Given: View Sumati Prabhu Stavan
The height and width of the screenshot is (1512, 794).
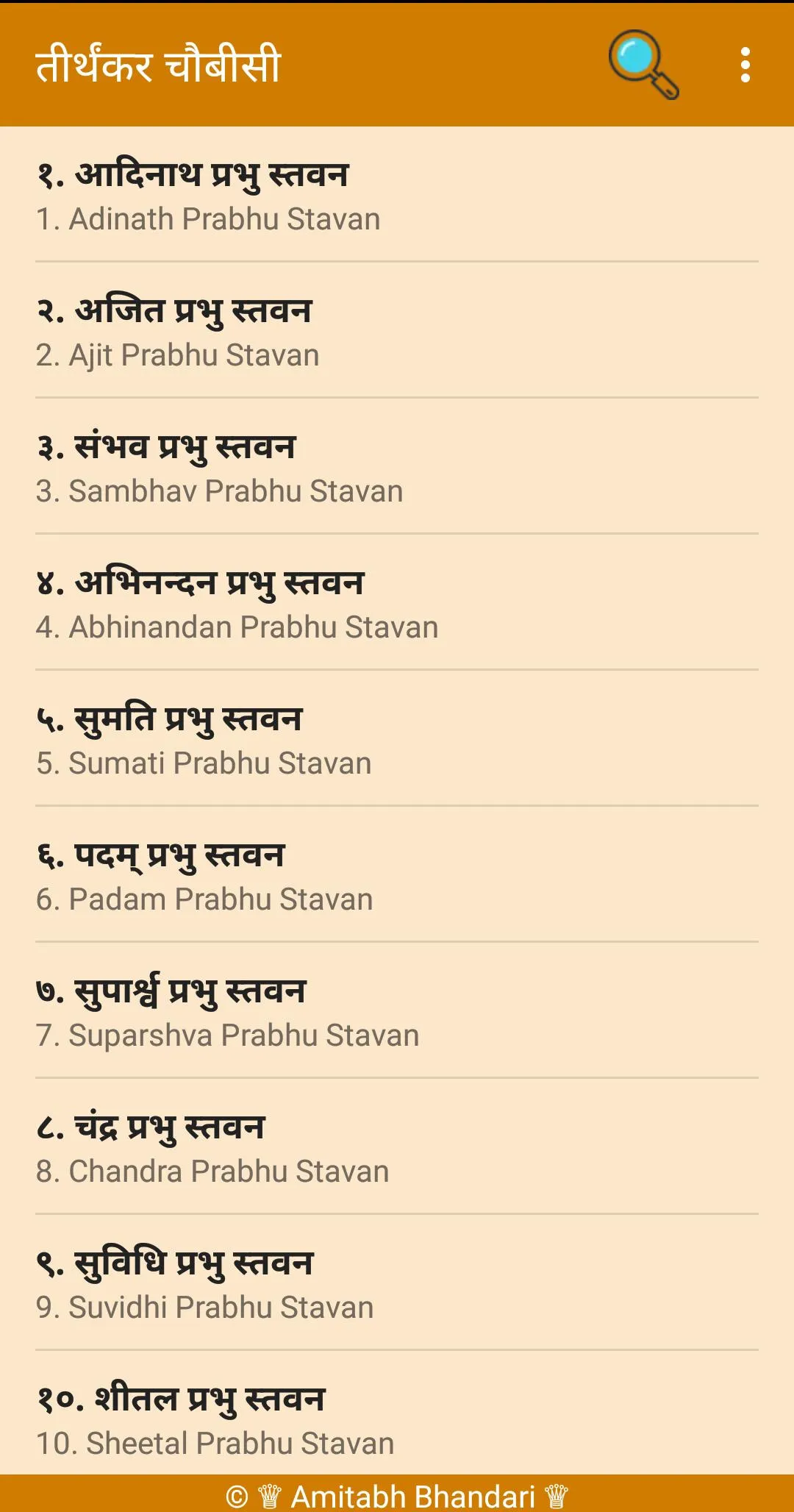Looking at the screenshot, I should [x=397, y=739].
